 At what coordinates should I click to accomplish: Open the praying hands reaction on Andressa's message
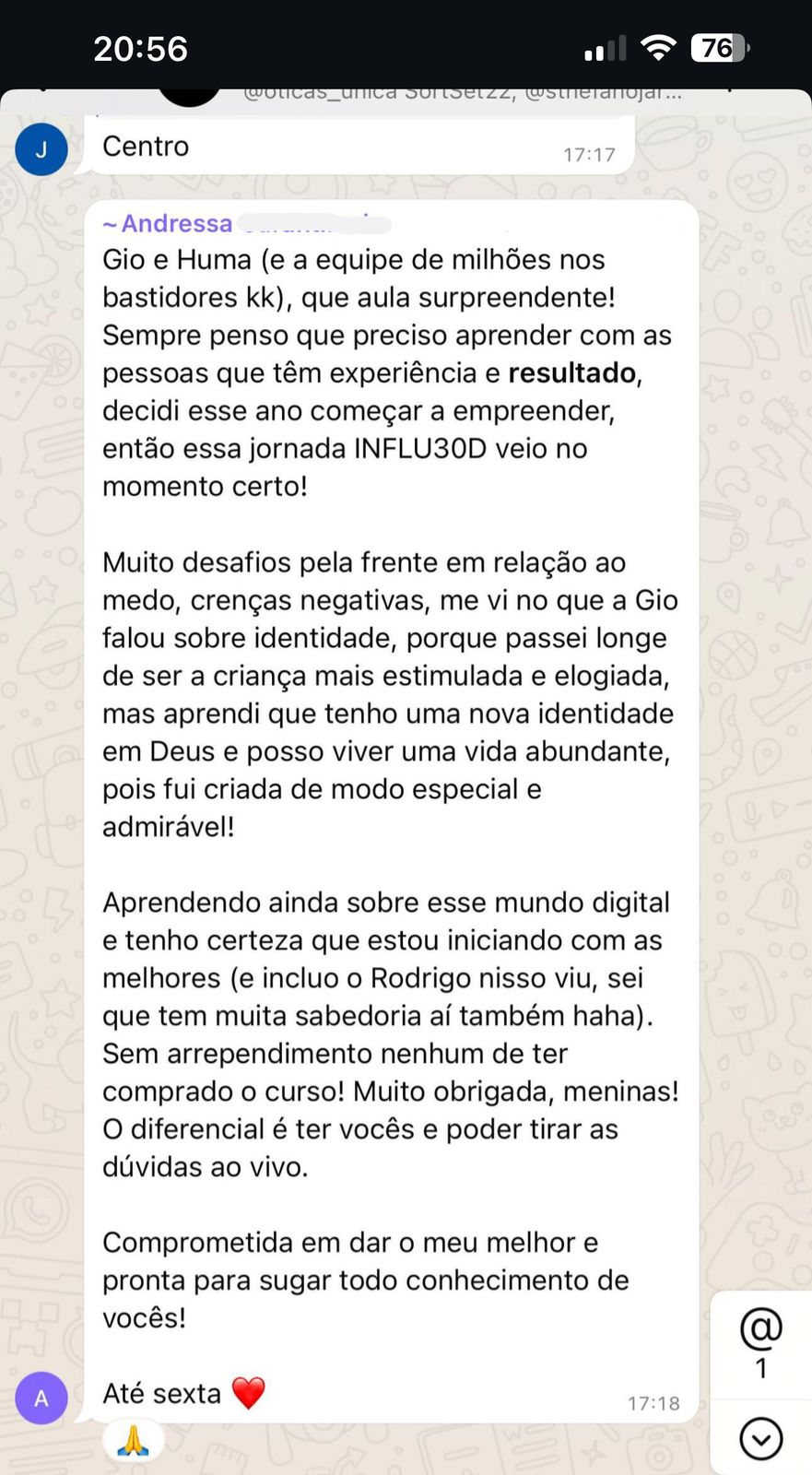tap(134, 1440)
